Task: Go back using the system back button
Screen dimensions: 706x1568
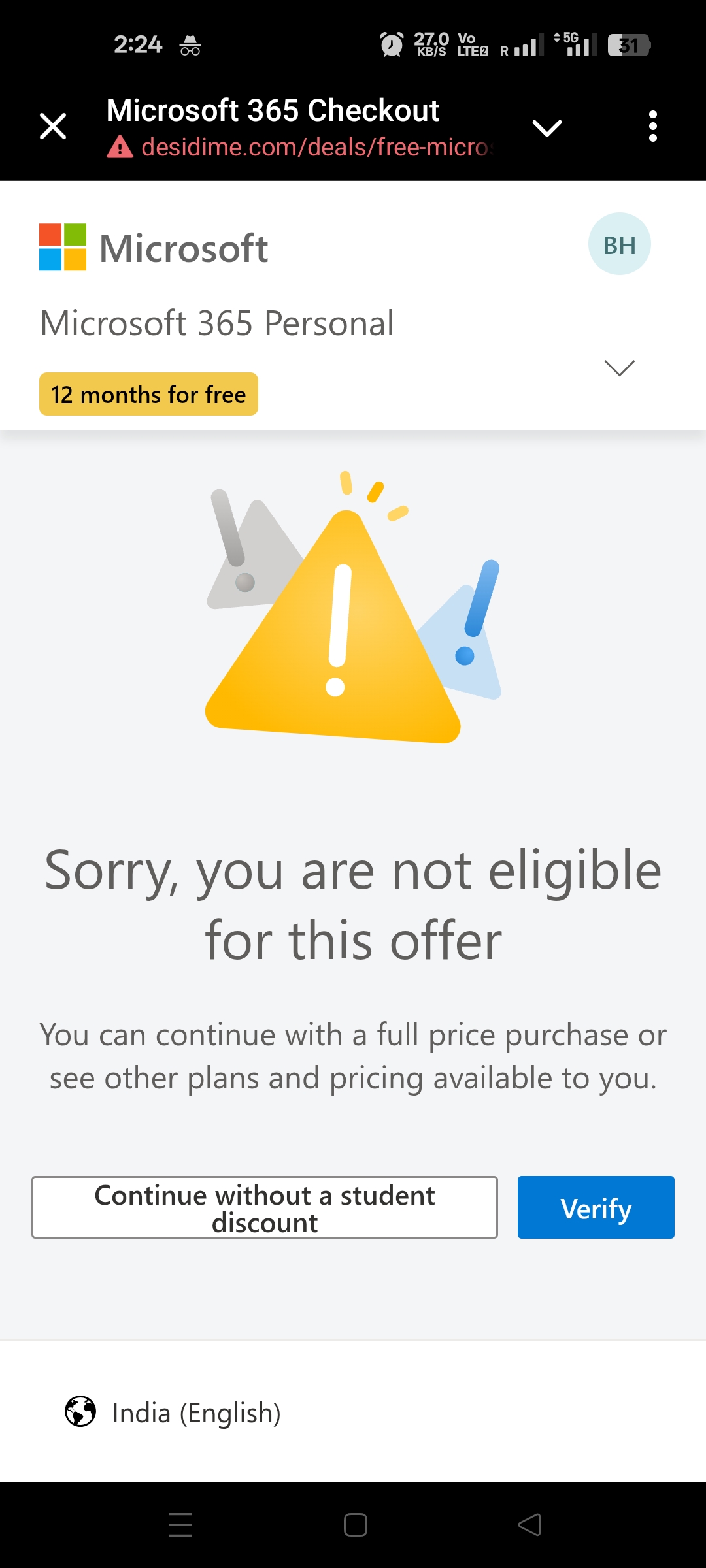Action: coord(529,1525)
